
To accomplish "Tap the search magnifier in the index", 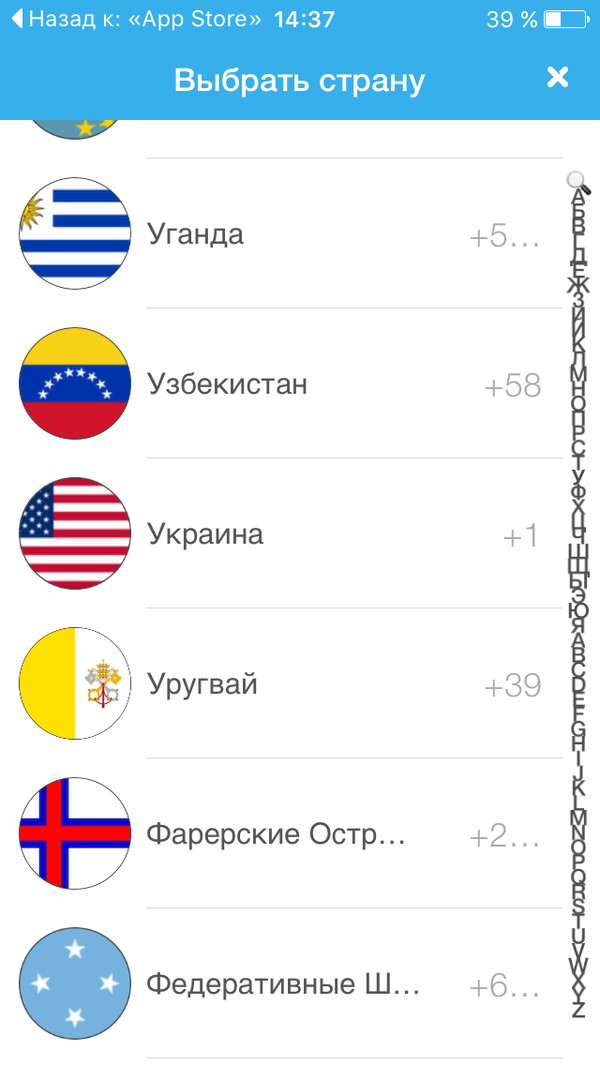I will click(578, 181).
